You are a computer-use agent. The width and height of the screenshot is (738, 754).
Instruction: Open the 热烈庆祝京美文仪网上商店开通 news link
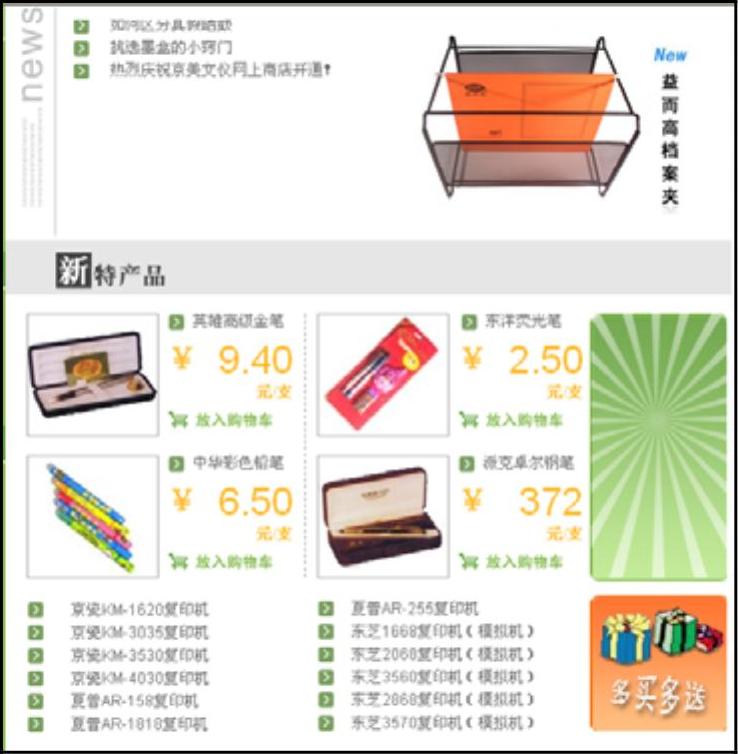(x=220, y=70)
